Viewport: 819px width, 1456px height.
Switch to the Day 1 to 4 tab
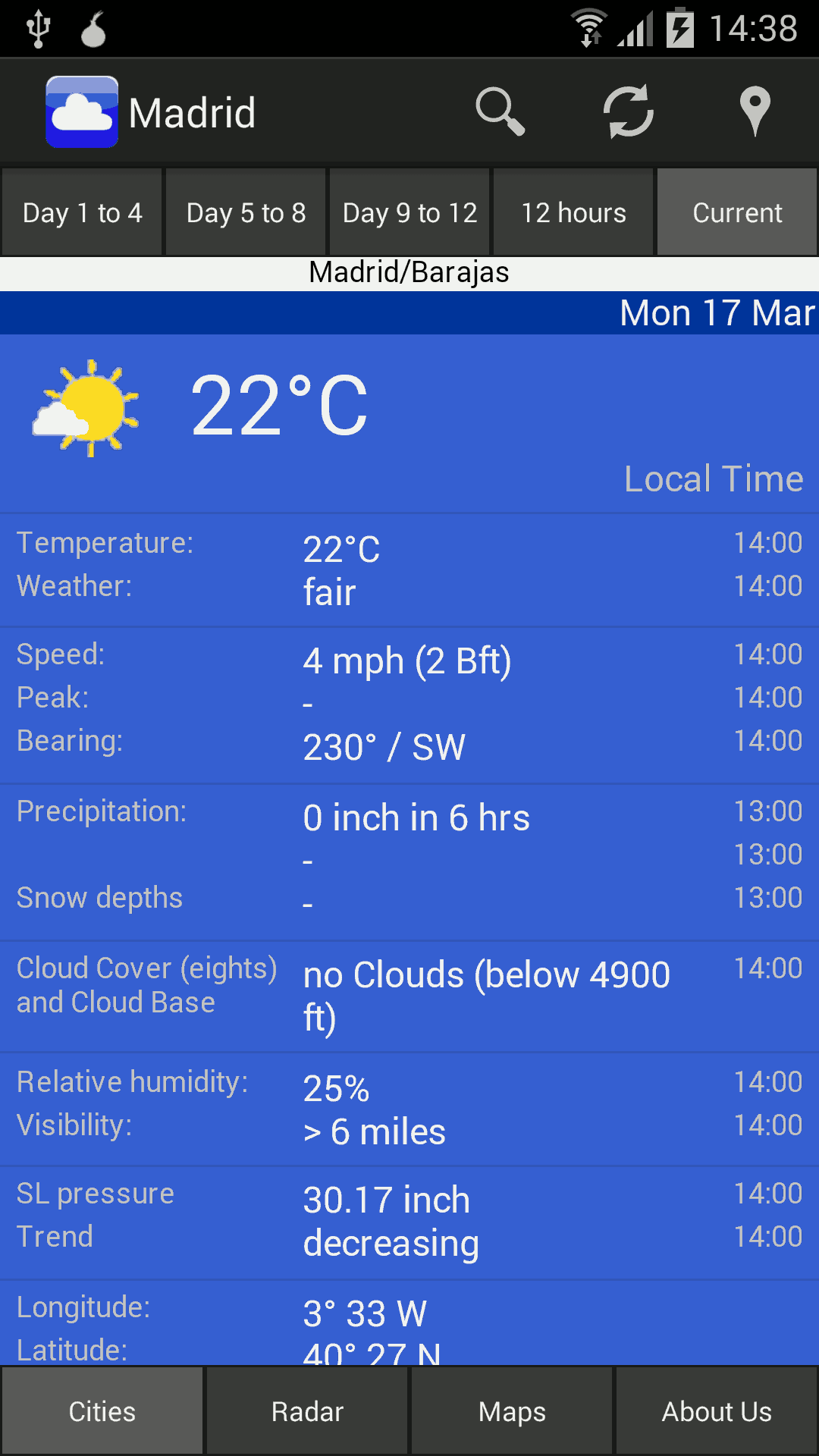click(82, 212)
